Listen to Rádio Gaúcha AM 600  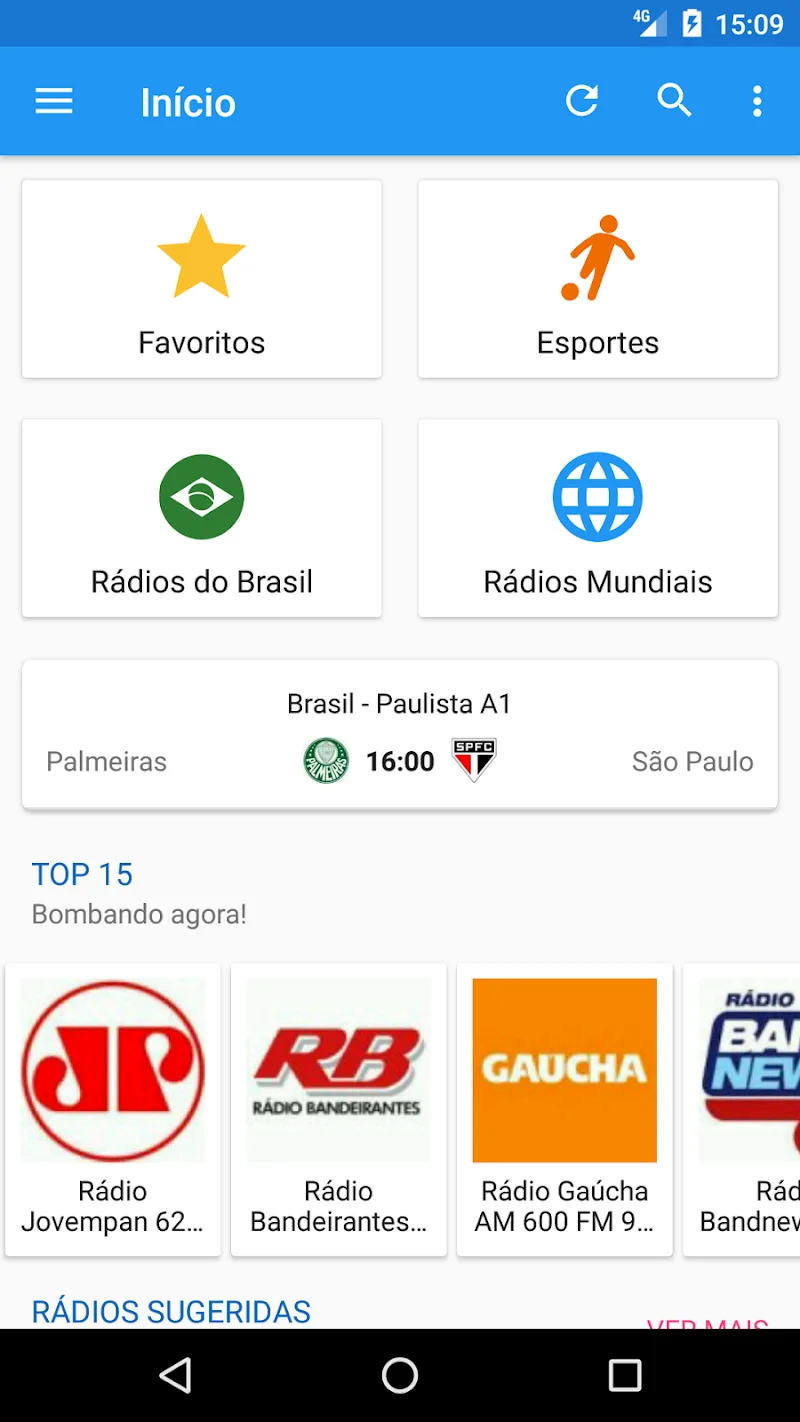[x=565, y=1108]
